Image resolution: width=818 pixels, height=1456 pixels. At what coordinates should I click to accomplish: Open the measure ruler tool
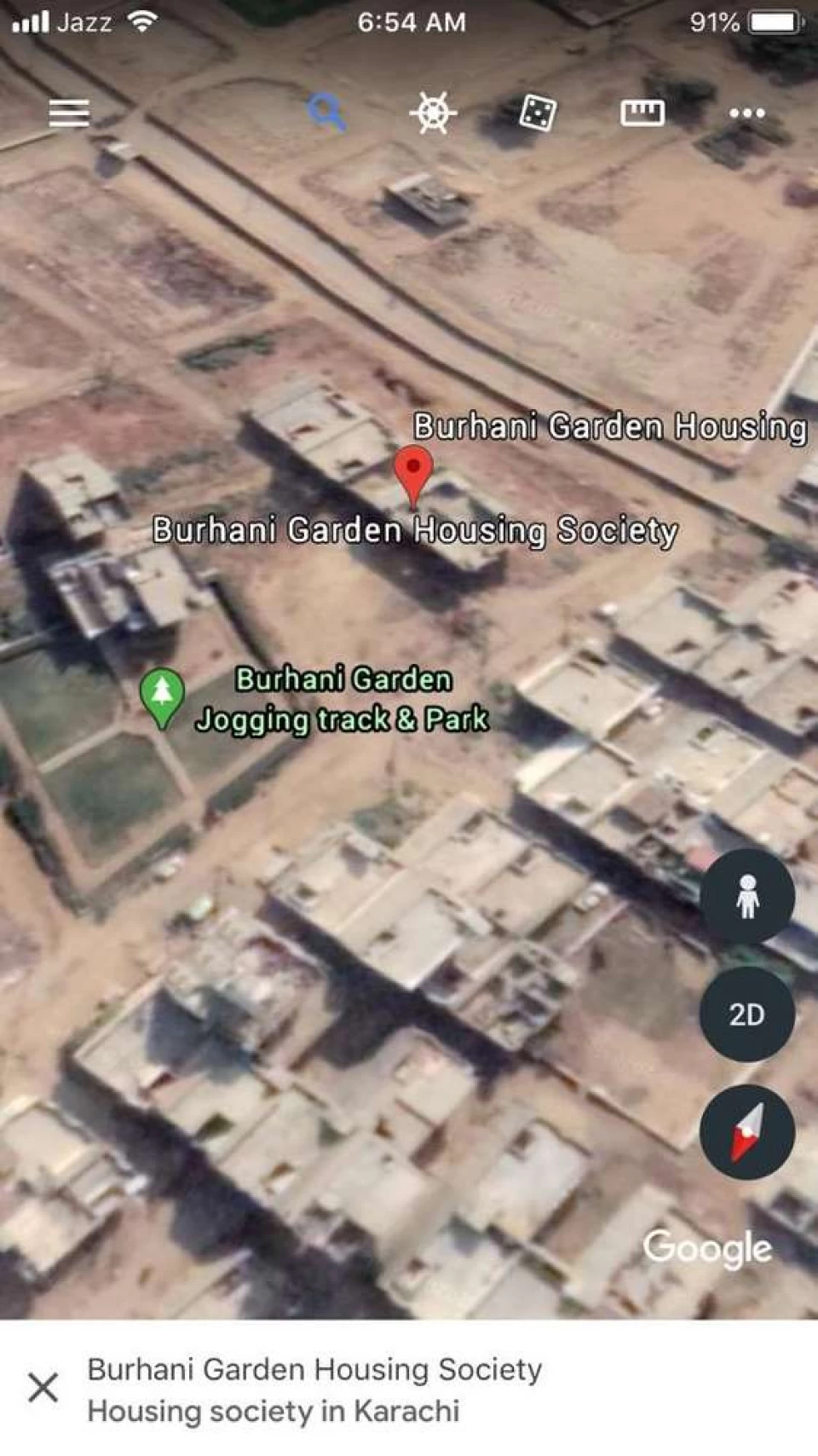point(642,113)
